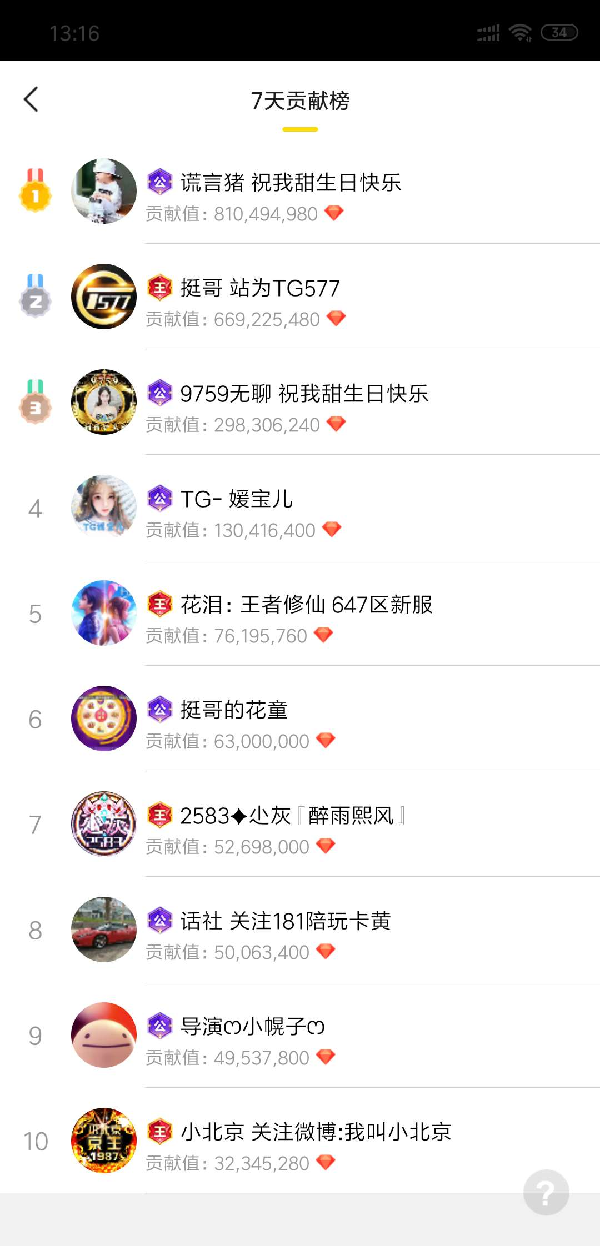Screen dimensions: 600x1246
Task: Go back using the top-left arrow
Action: click(x=31, y=99)
